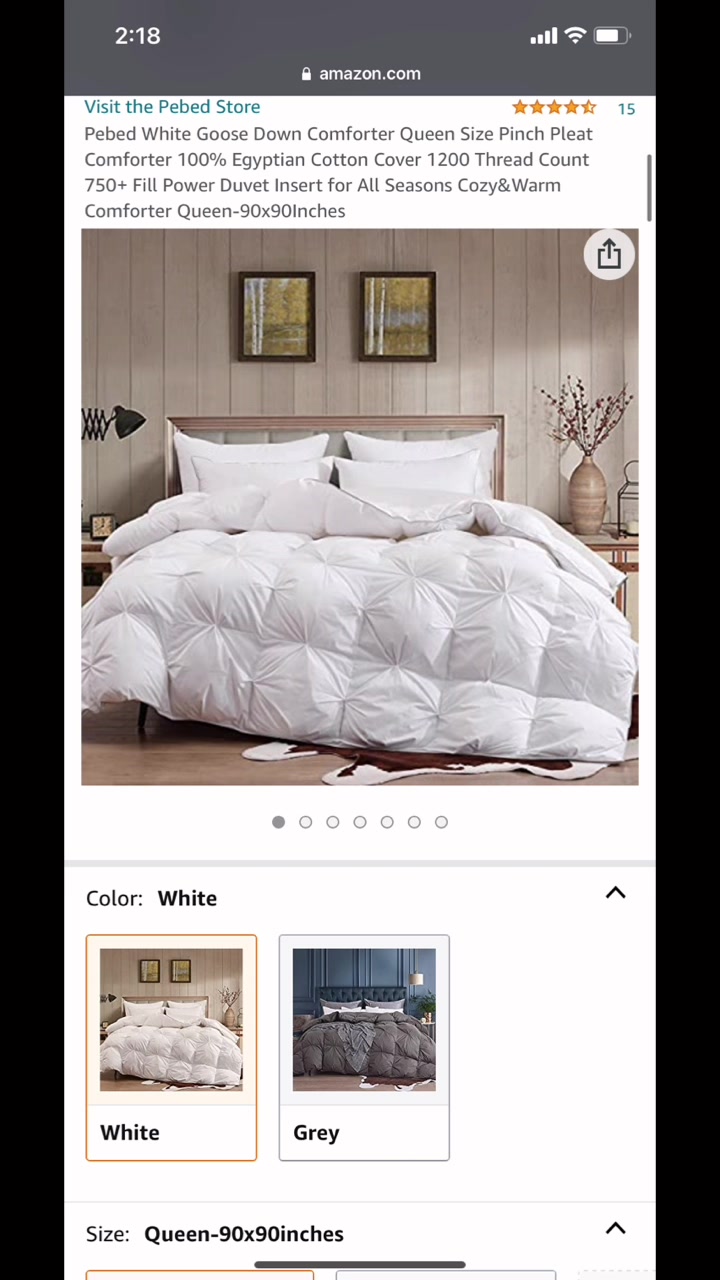720x1280 pixels.
Task: Collapse the Size section chevron
Action: (615, 1229)
